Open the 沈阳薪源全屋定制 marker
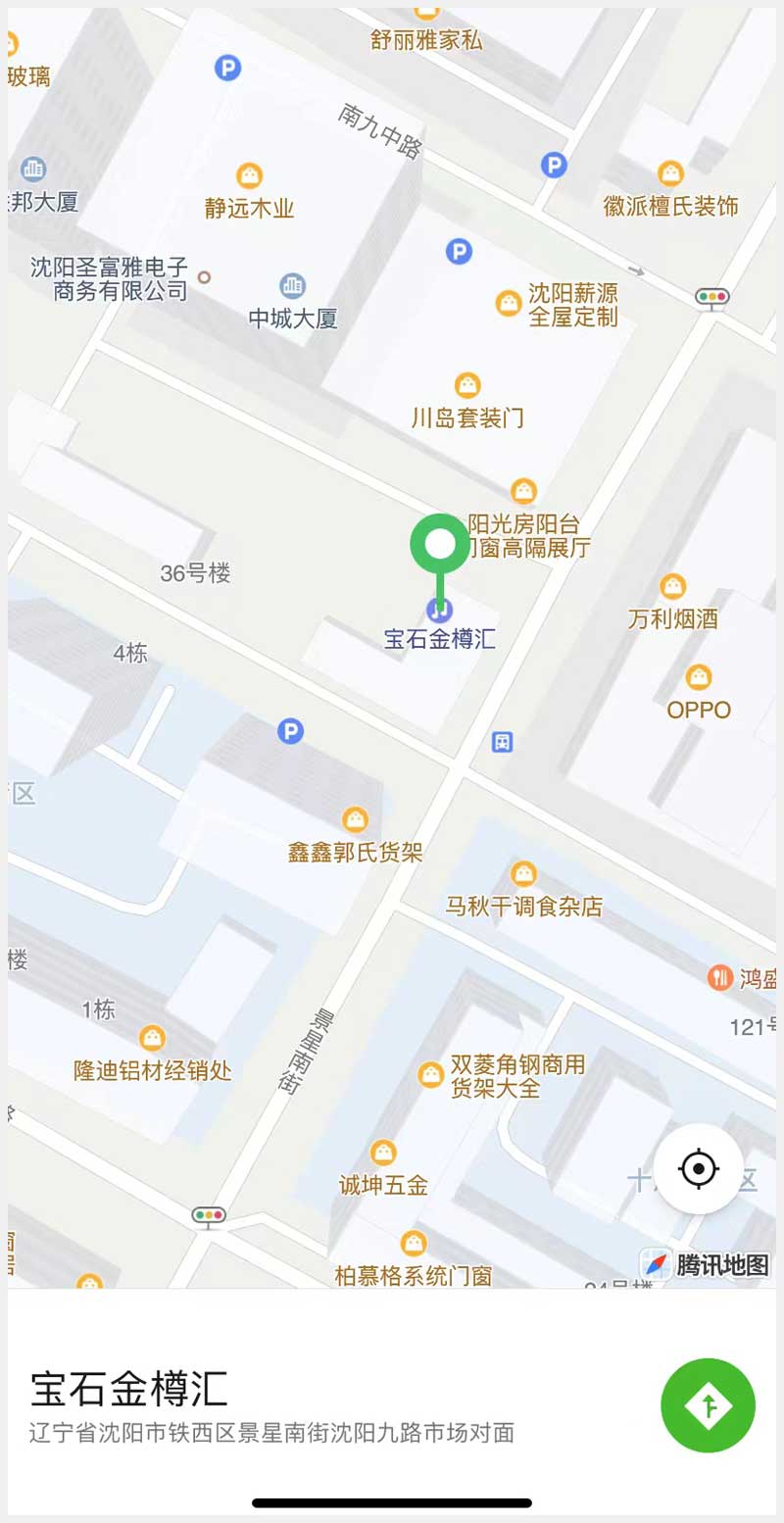 tap(508, 303)
